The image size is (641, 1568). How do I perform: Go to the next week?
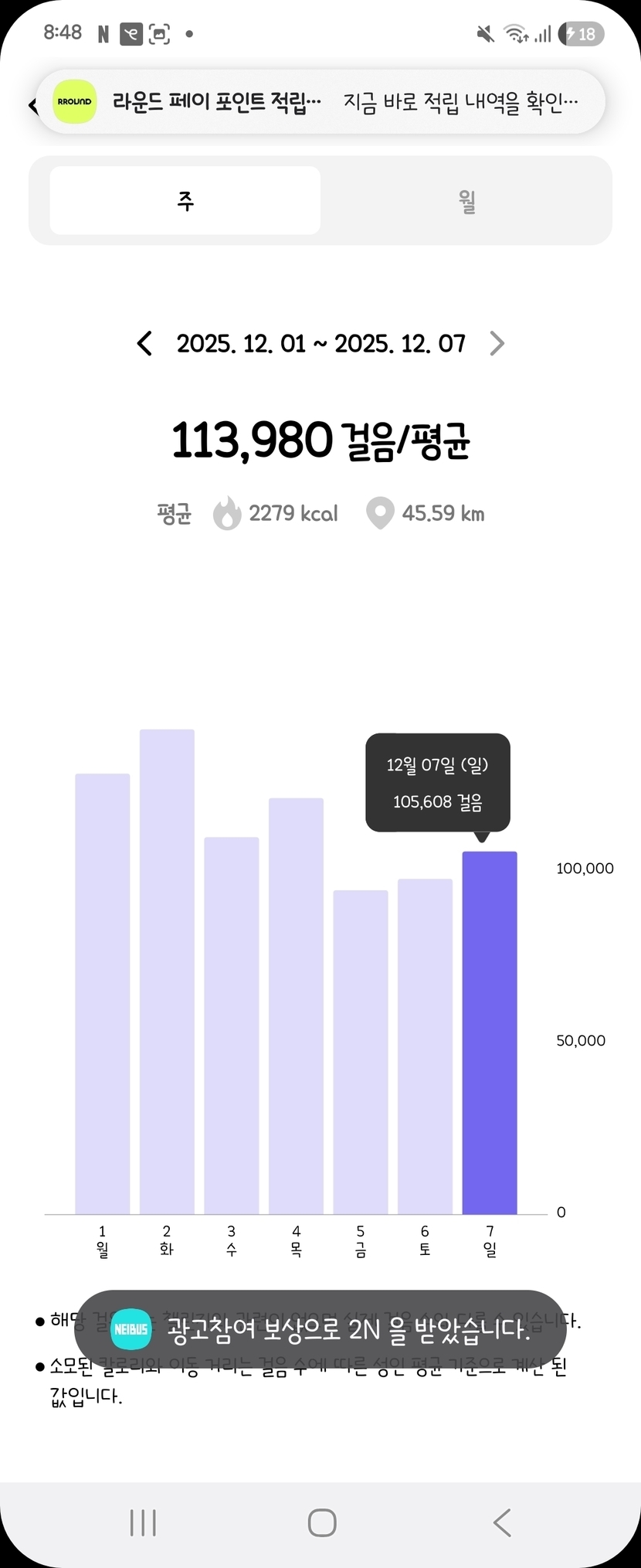[x=497, y=343]
